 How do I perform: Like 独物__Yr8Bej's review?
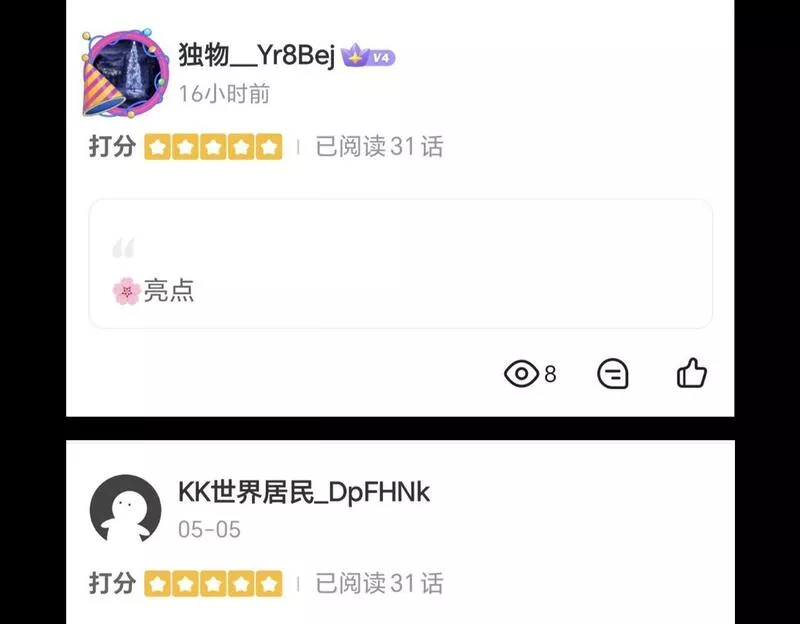(691, 373)
